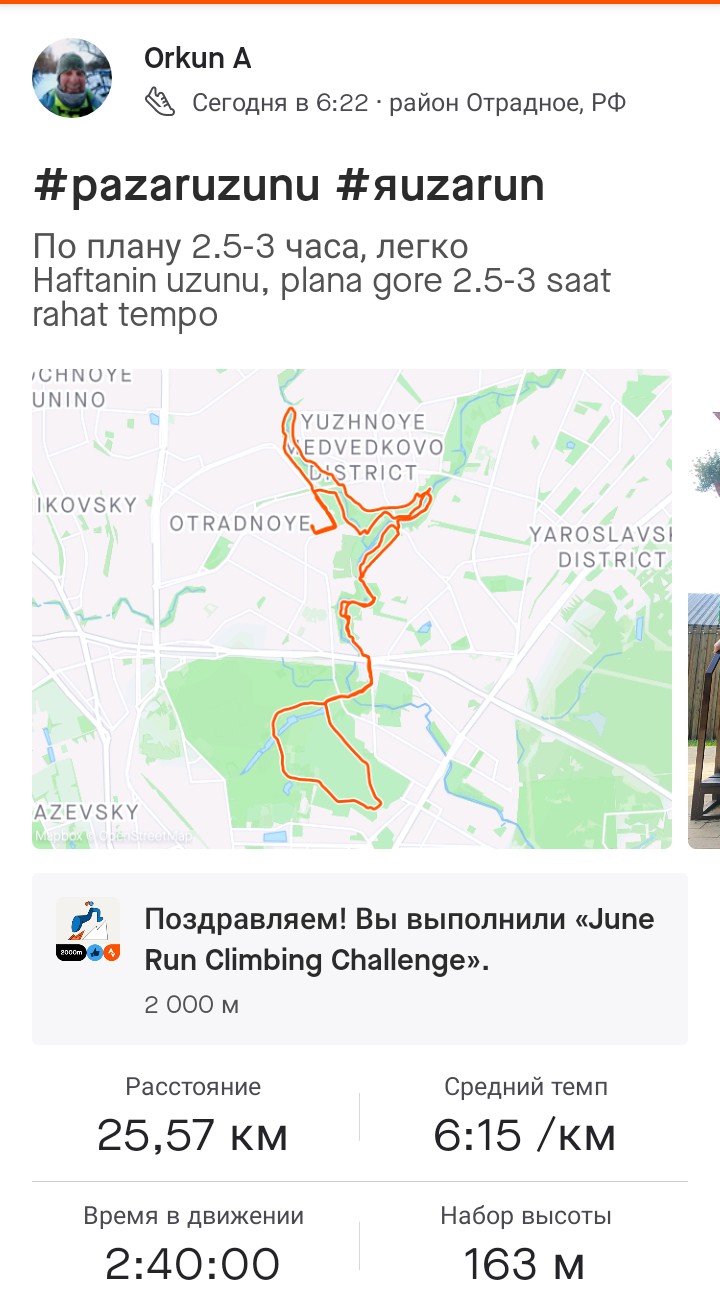Open the June Run Climbing Challenge card
The width and height of the screenshot is (720, 1300).
(x=360, y=959)
